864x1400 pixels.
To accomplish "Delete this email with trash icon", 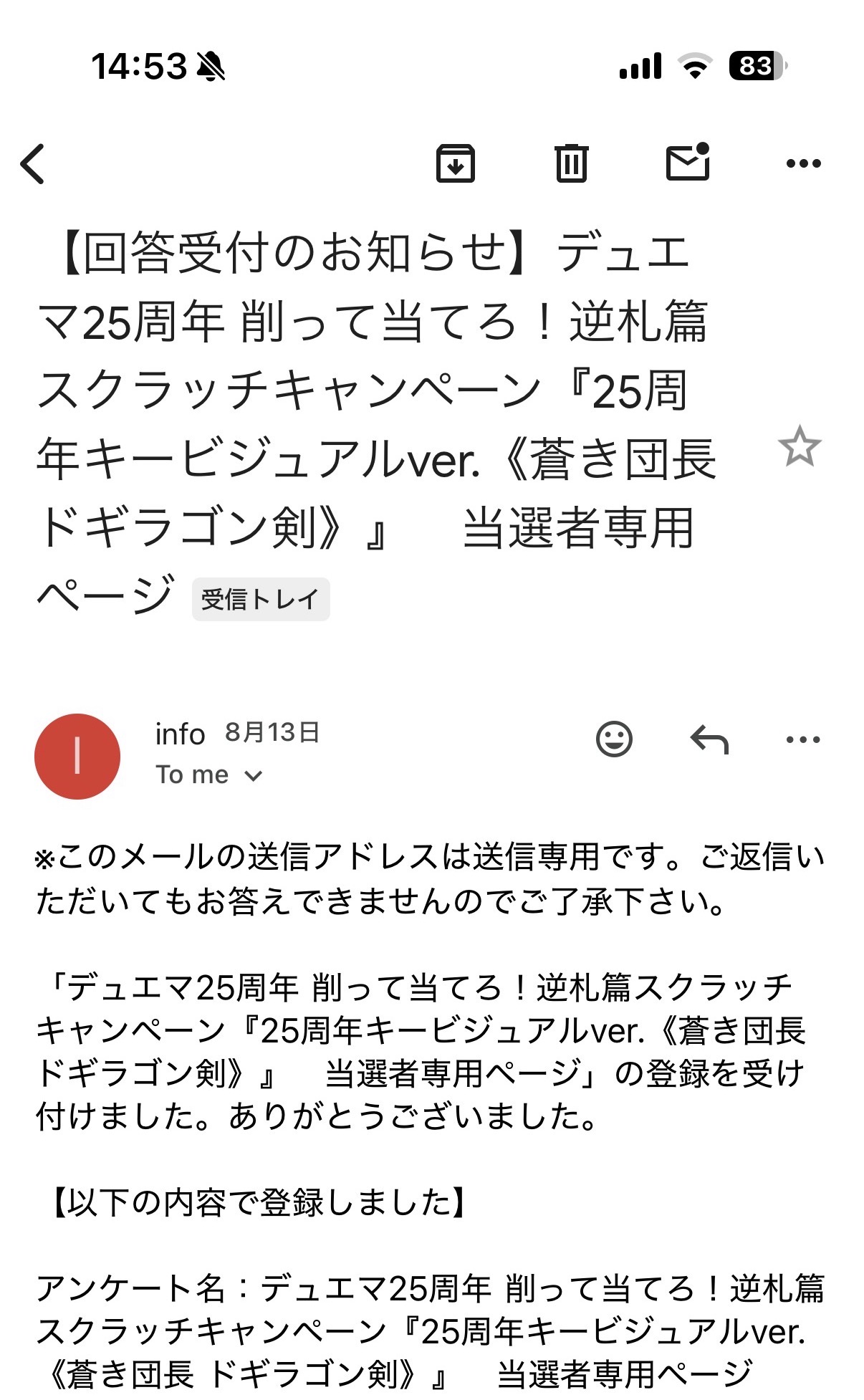I will pyautogui.click(x=571, y=163).
